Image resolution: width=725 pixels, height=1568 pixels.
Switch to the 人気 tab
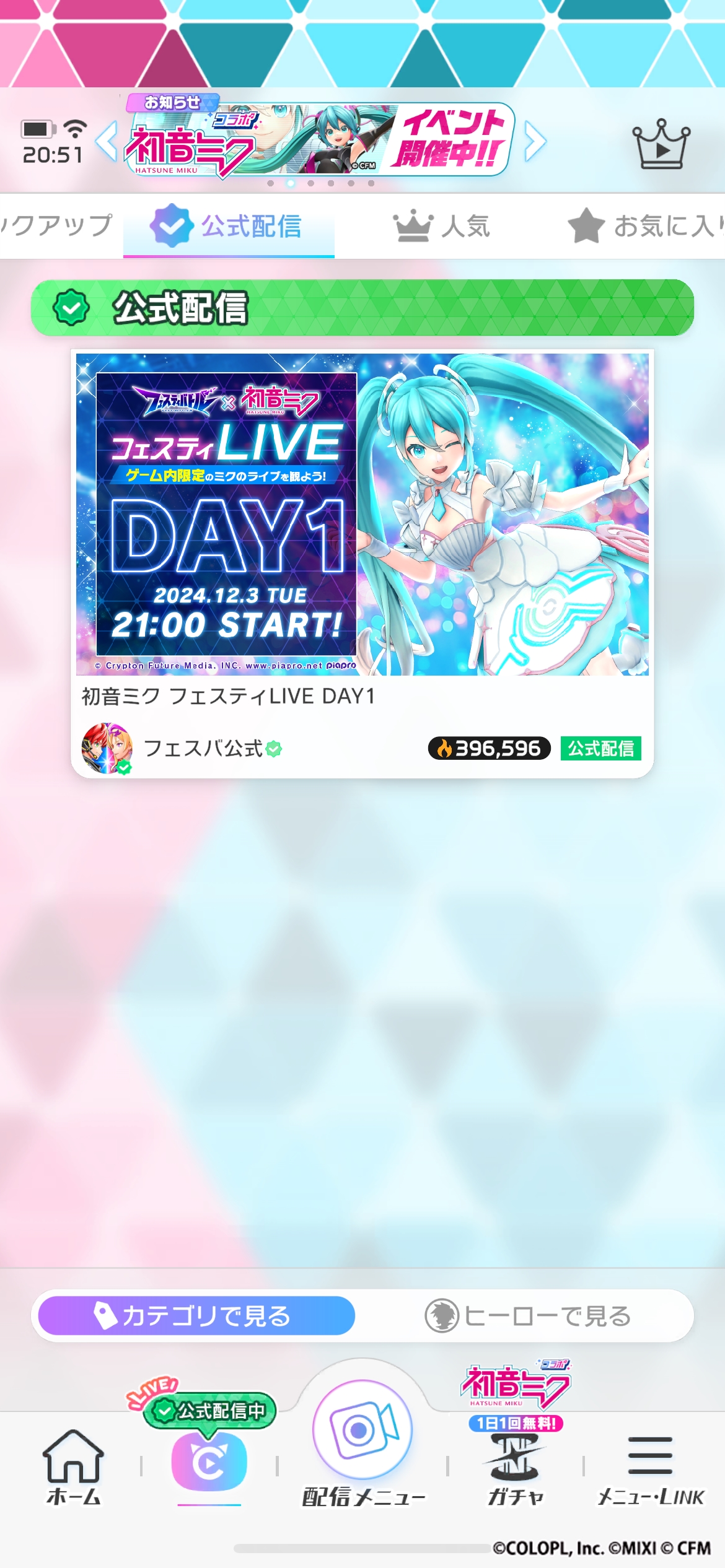coord(442,226)
